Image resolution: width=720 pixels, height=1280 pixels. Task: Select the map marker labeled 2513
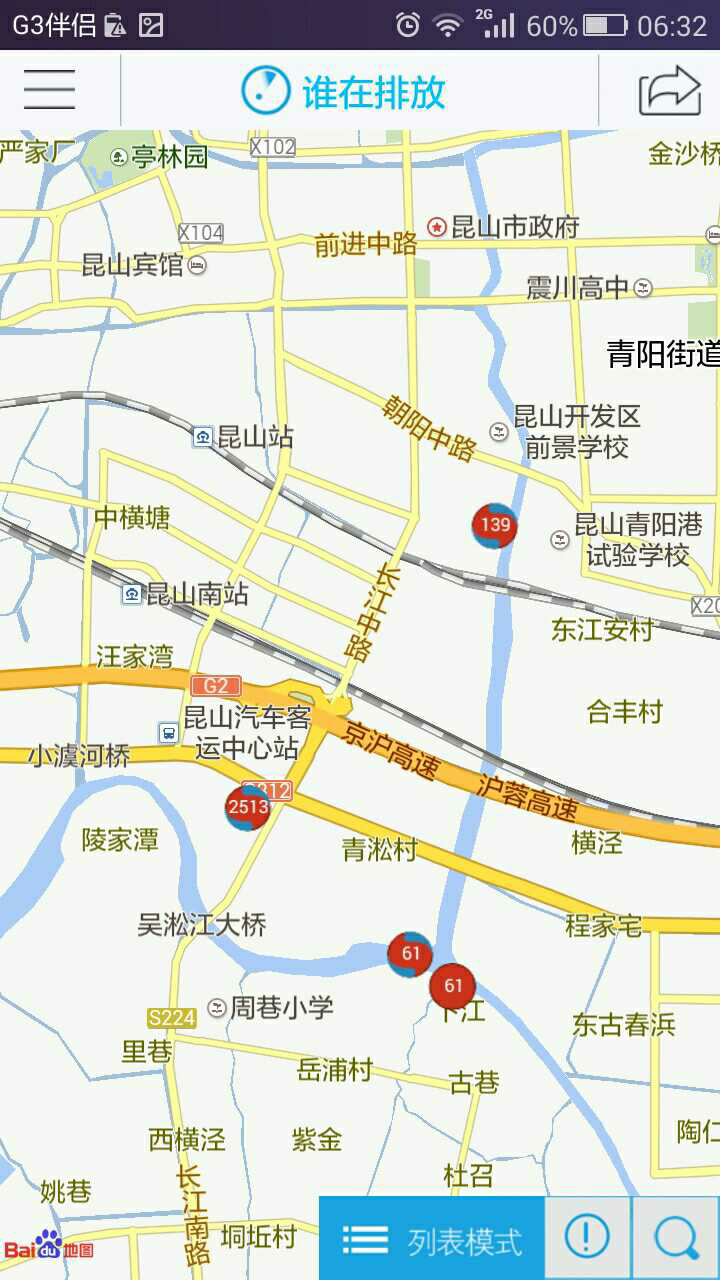point(248,808)
